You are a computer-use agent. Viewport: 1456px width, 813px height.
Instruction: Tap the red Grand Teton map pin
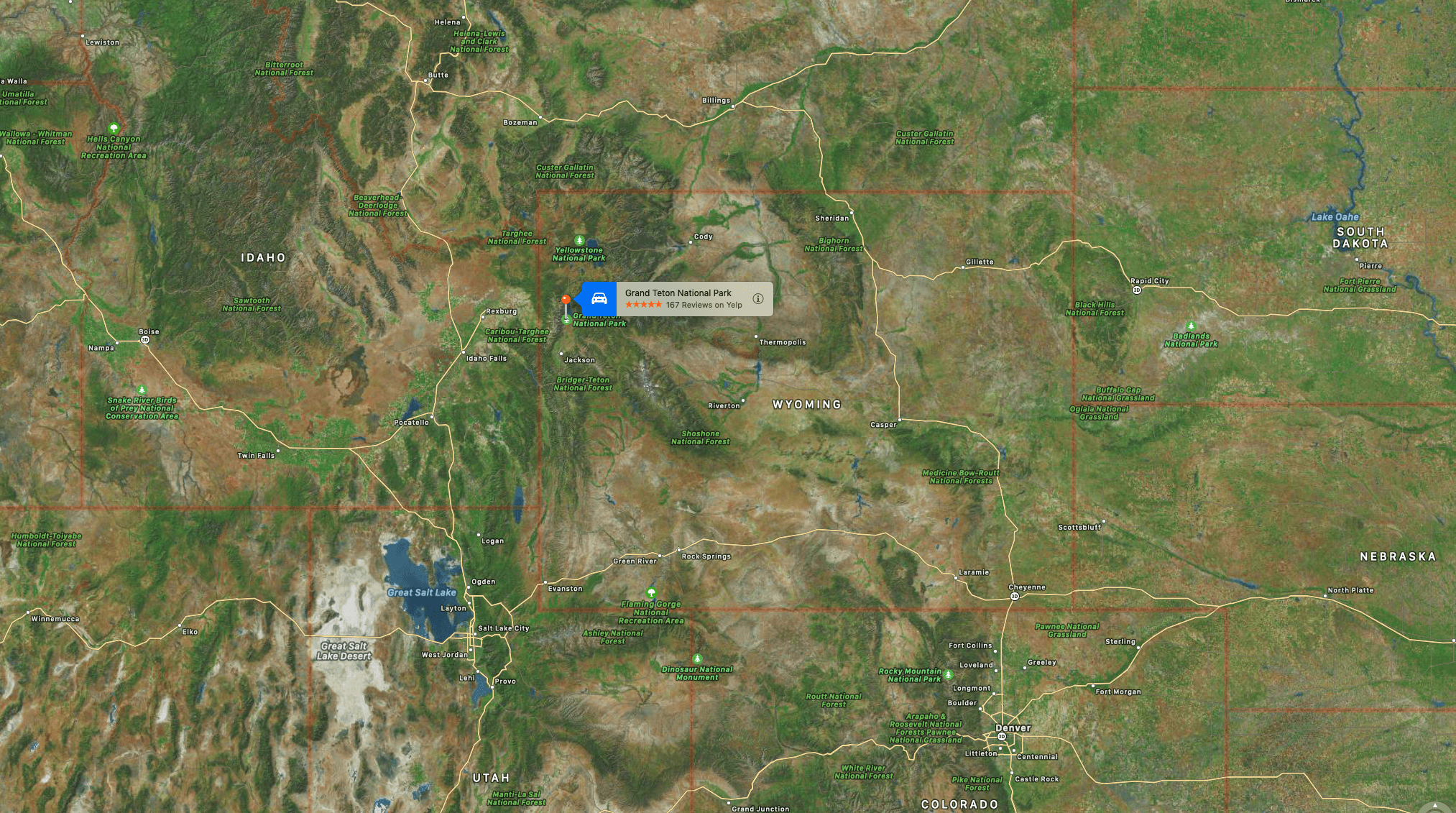[x=566, y=299]
